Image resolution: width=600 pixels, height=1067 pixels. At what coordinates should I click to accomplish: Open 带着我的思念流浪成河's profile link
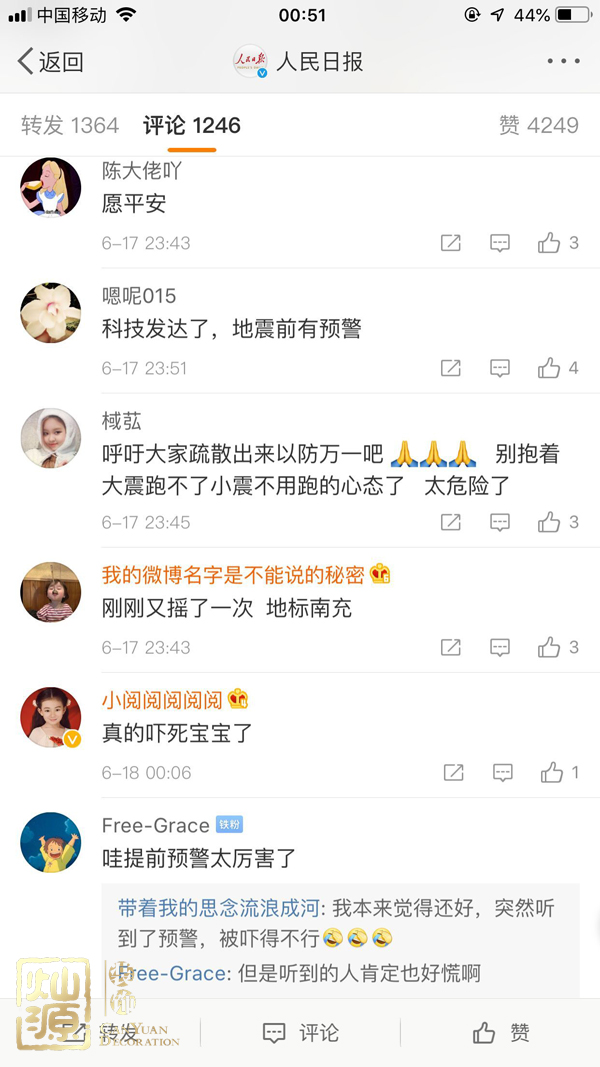click(x=219, y=908)
